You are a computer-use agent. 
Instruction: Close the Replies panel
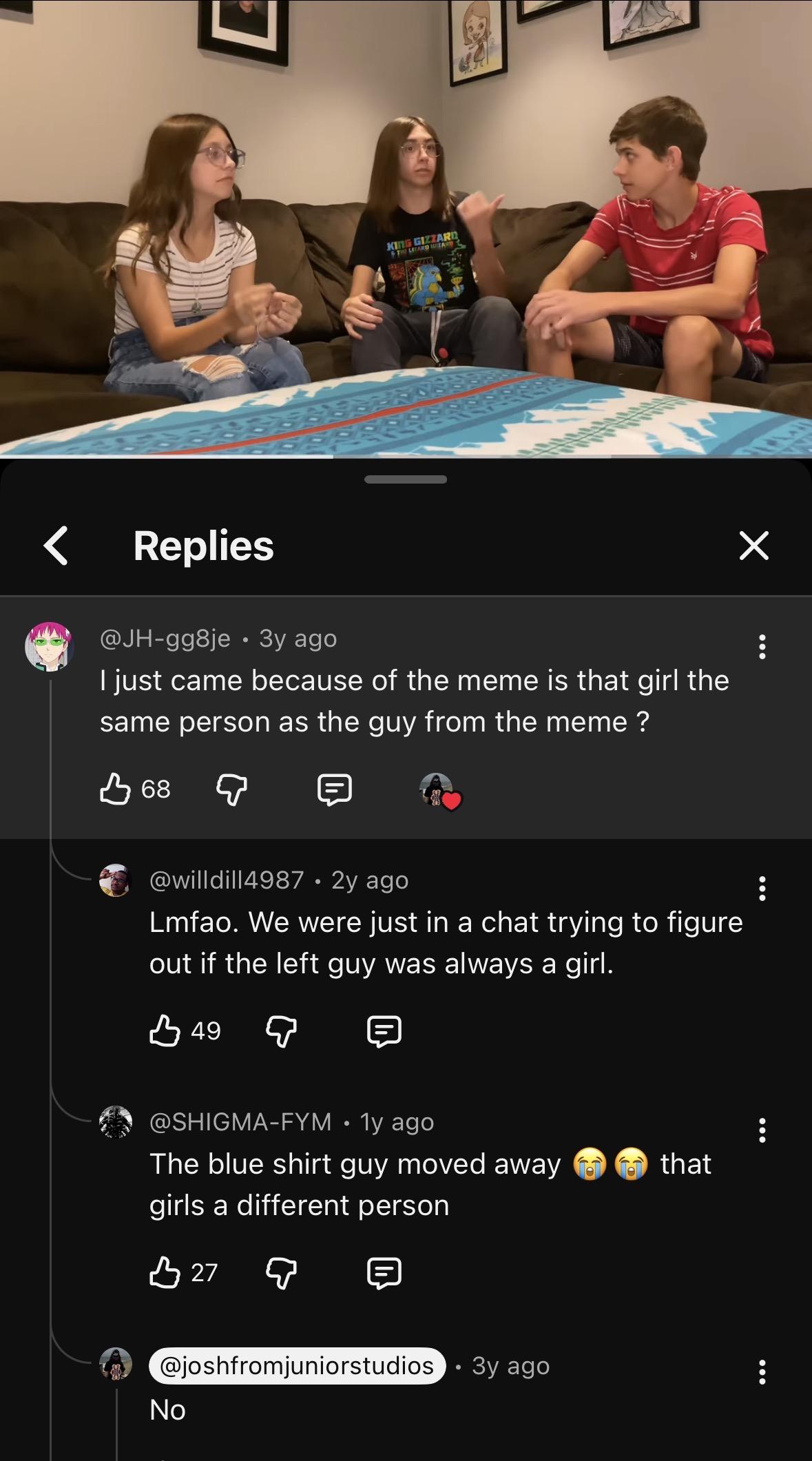(753, 546)
